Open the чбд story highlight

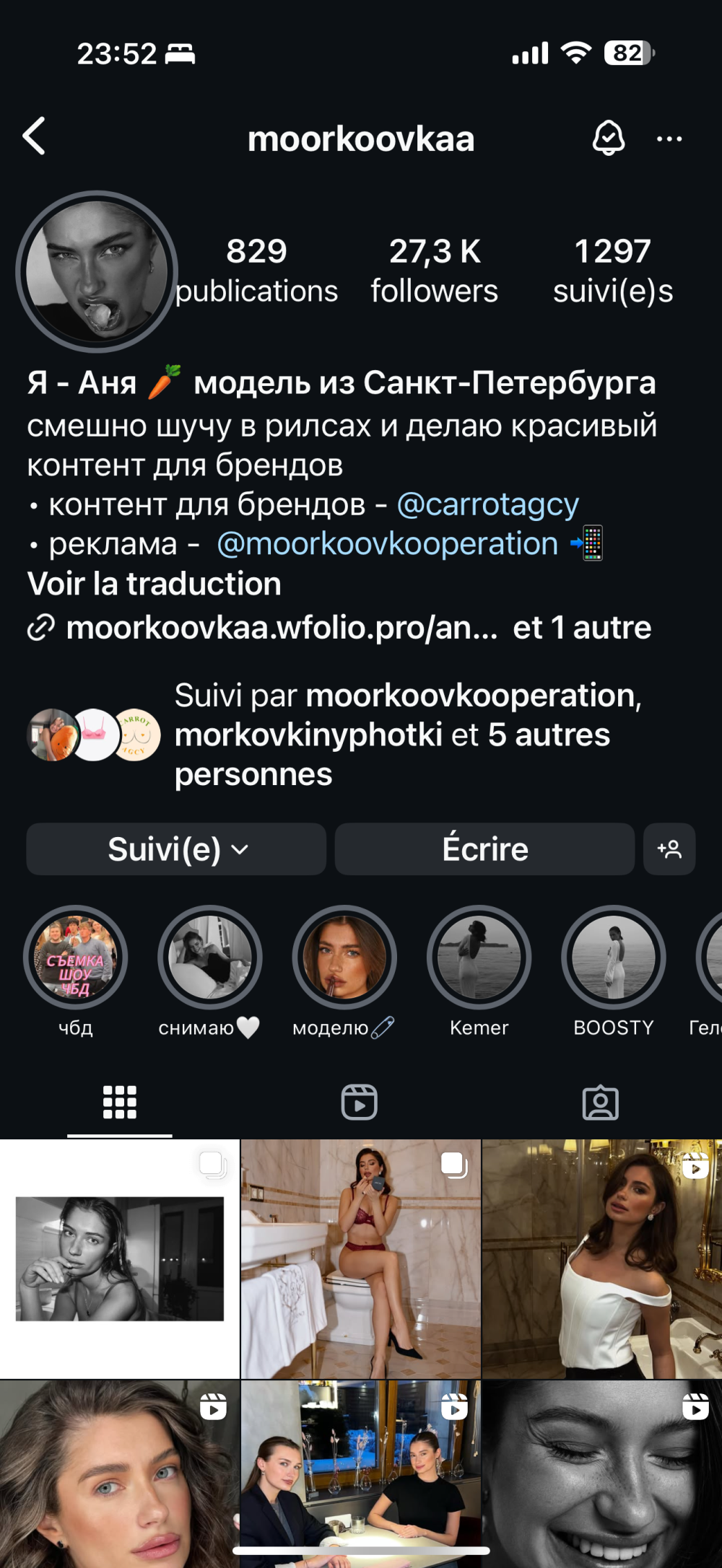(75, 958)
